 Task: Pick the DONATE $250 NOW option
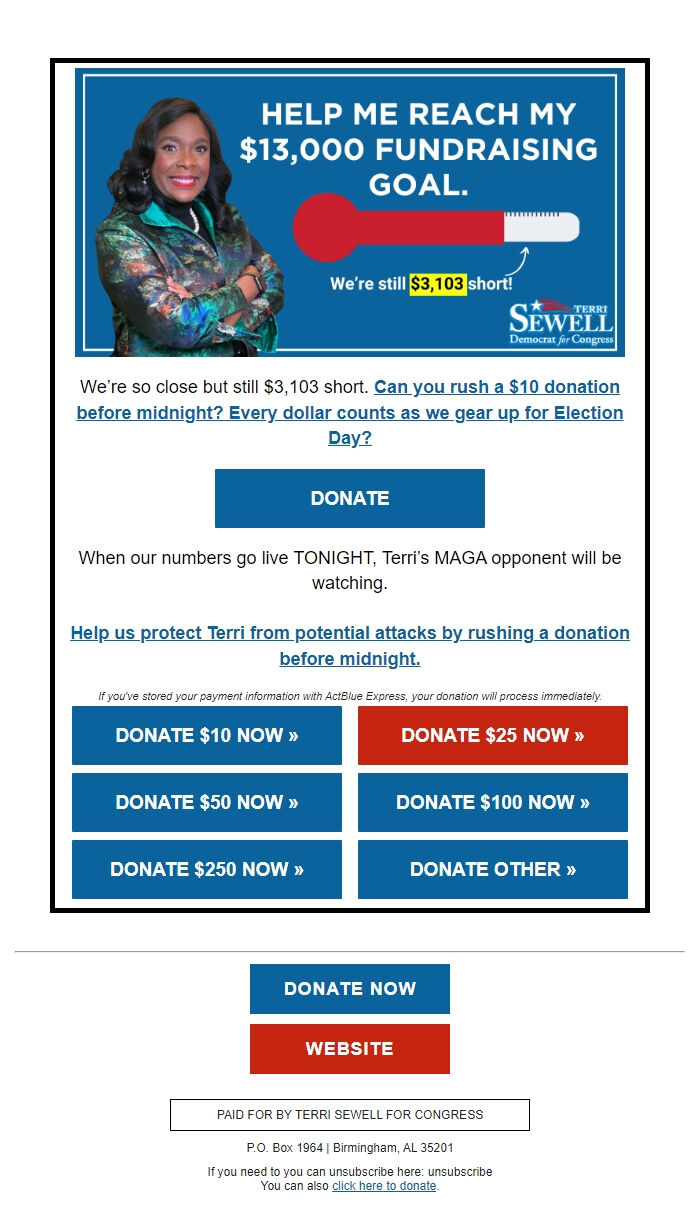(x=207, y=869)
